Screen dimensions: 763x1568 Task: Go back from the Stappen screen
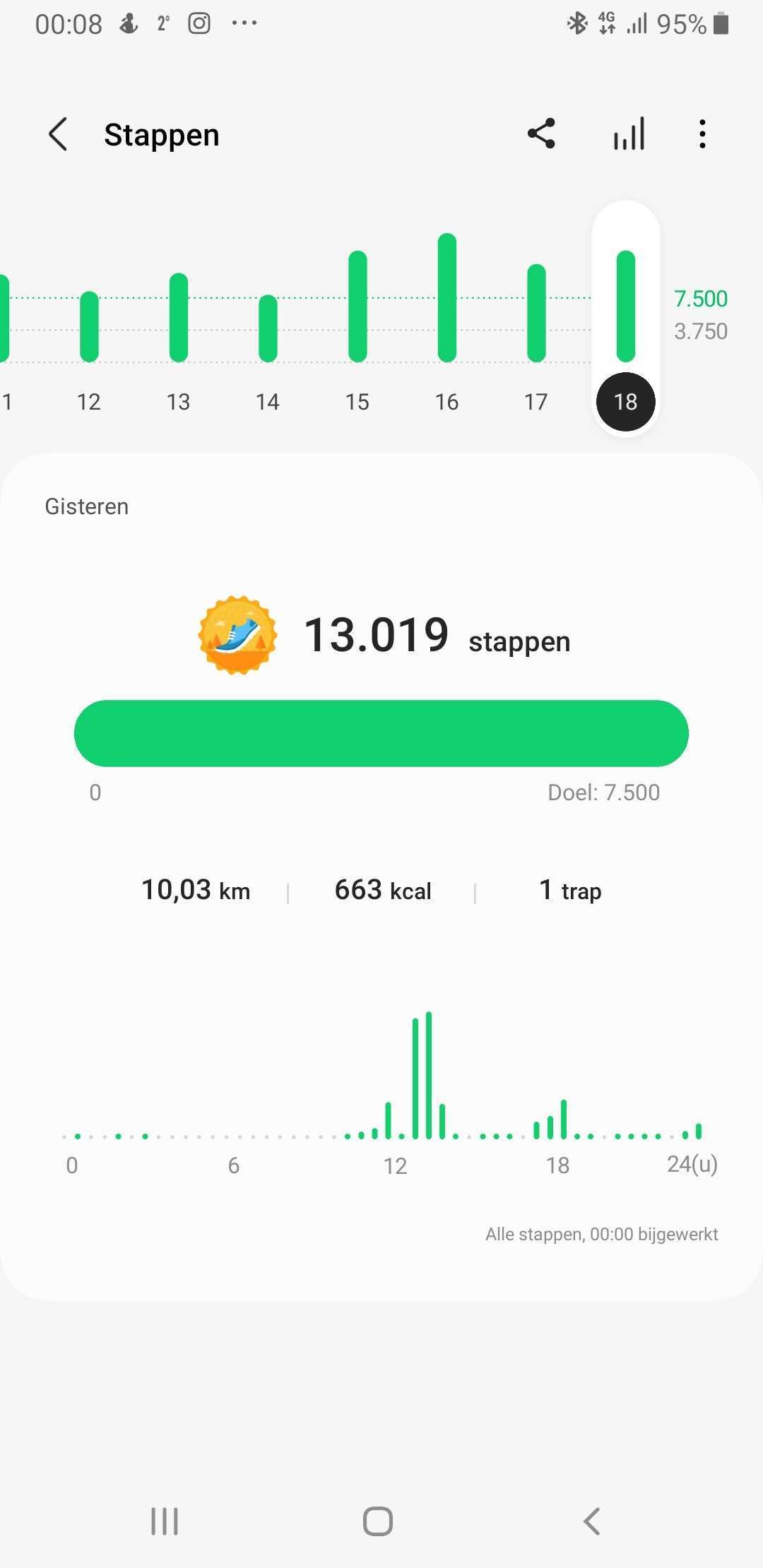(59, 134)
